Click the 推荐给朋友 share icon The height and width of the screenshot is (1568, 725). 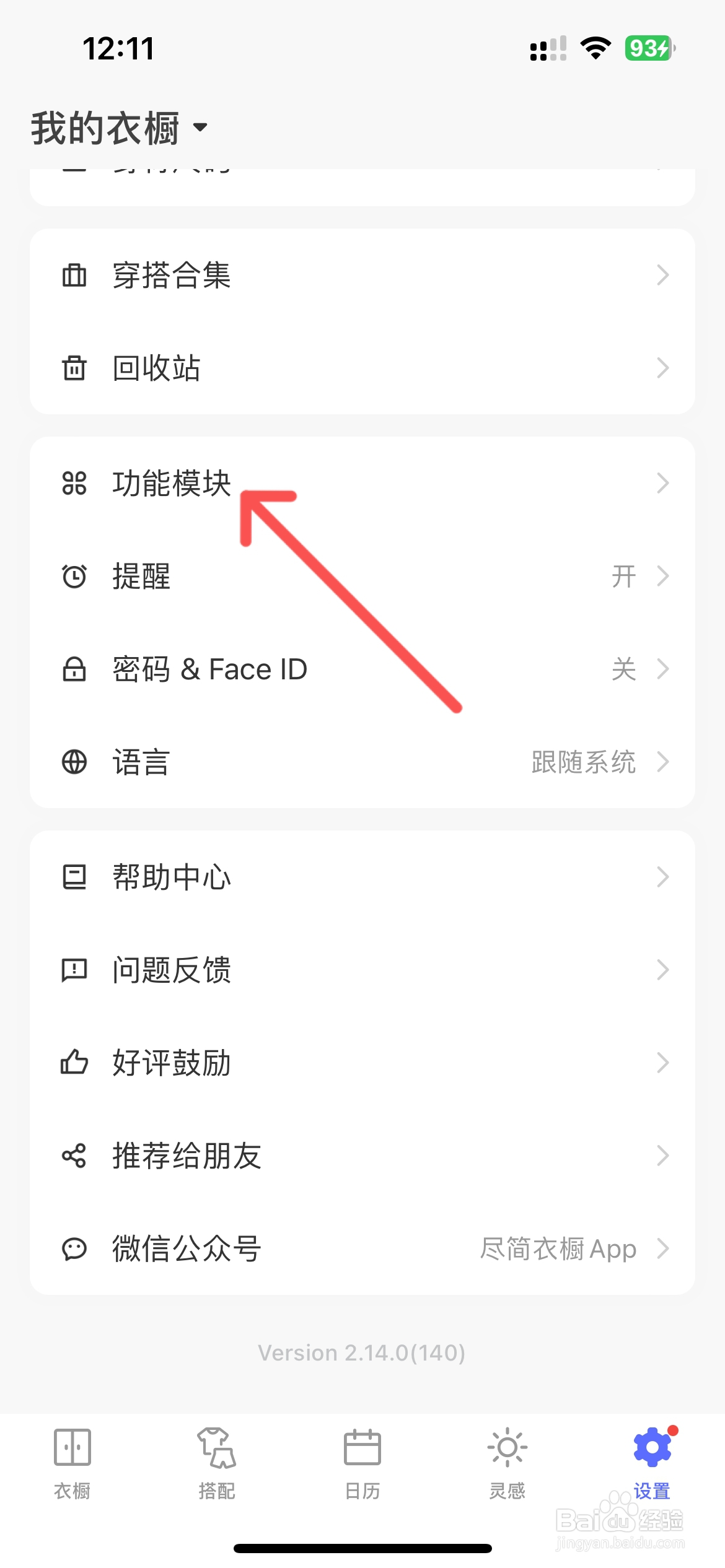pyautogui.click(x=73, y=1154)
